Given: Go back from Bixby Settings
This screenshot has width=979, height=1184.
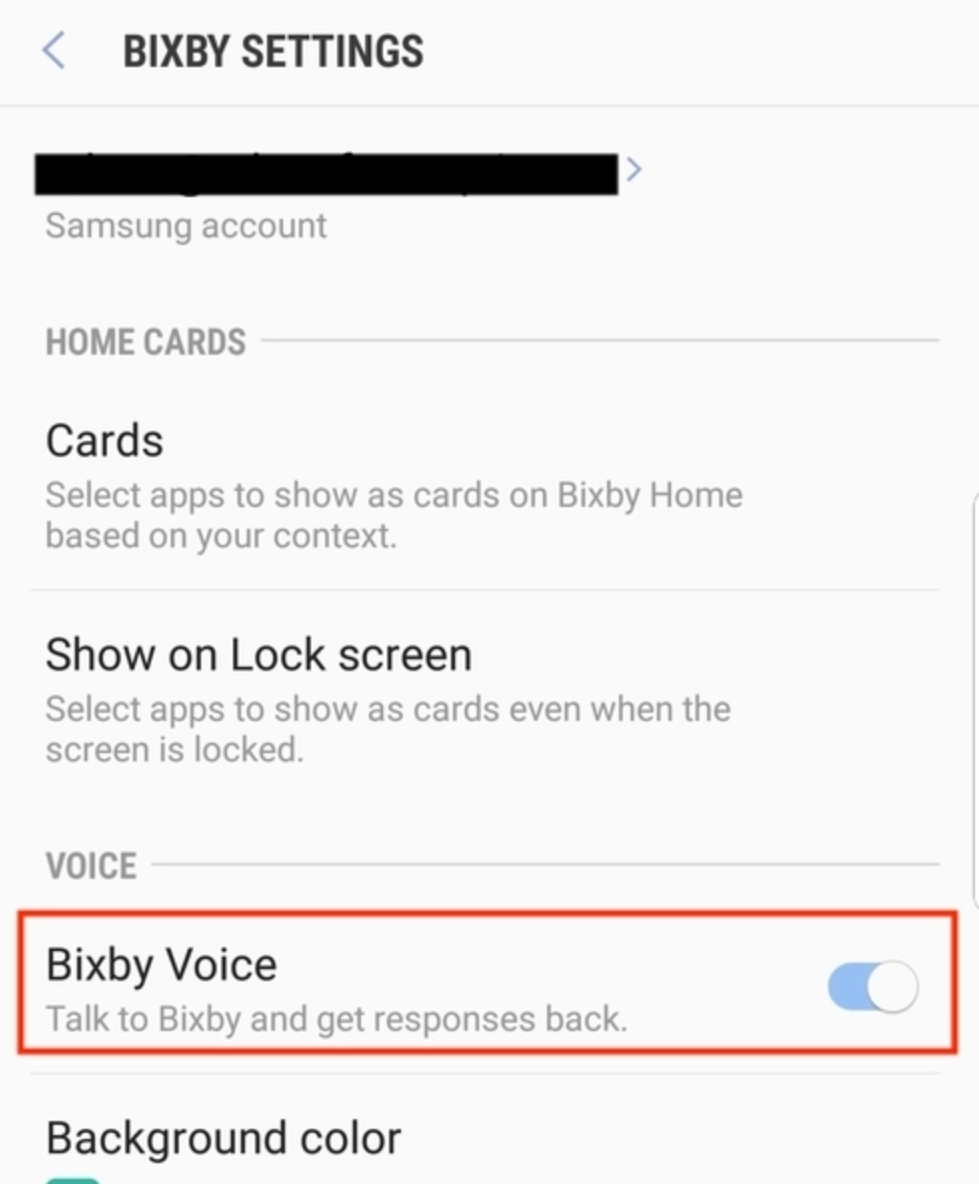Looking at the screenshot, I should click(54, 50).
